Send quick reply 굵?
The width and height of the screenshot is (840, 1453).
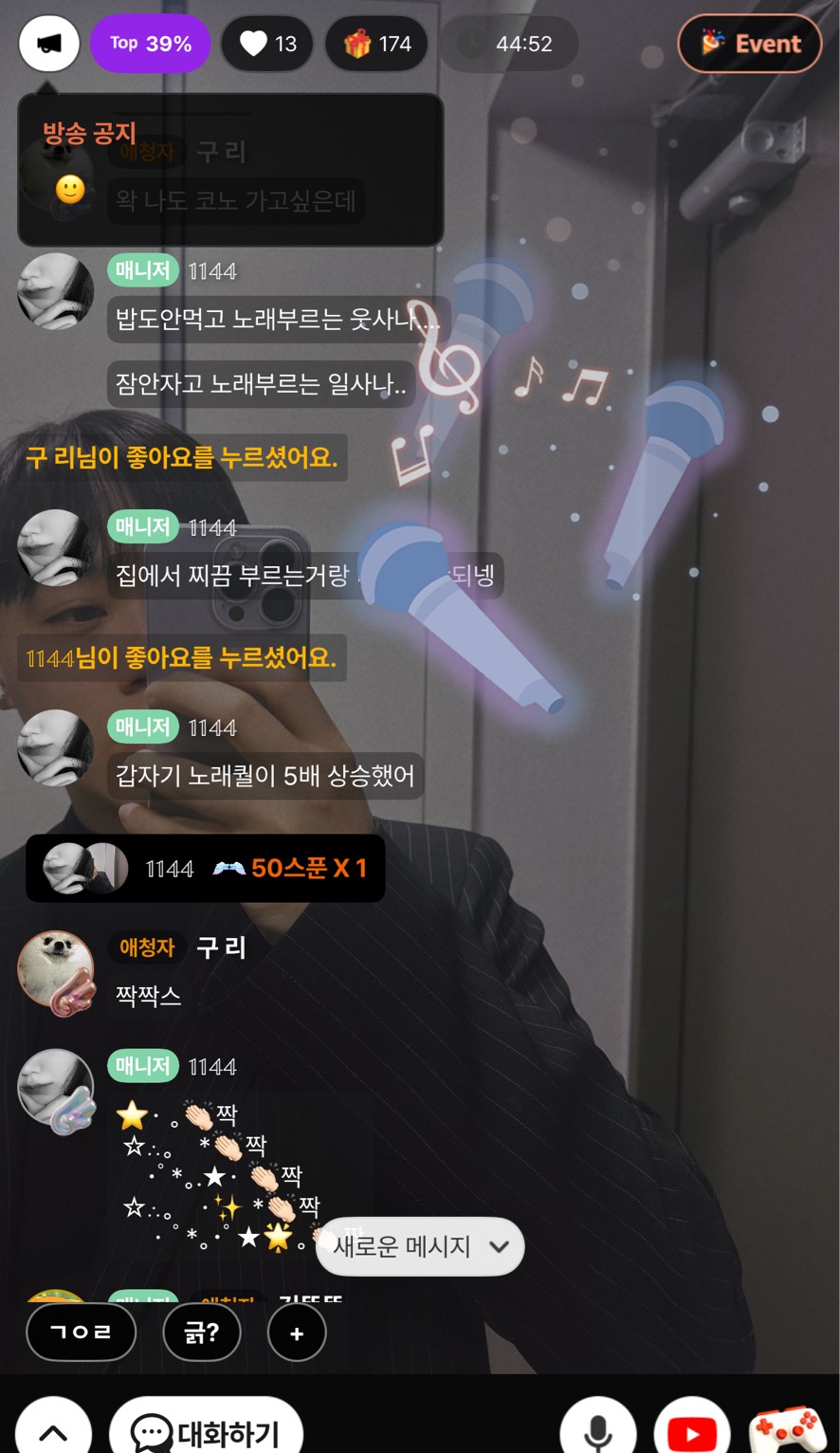pyautogui.click(x=202, y=1333)
